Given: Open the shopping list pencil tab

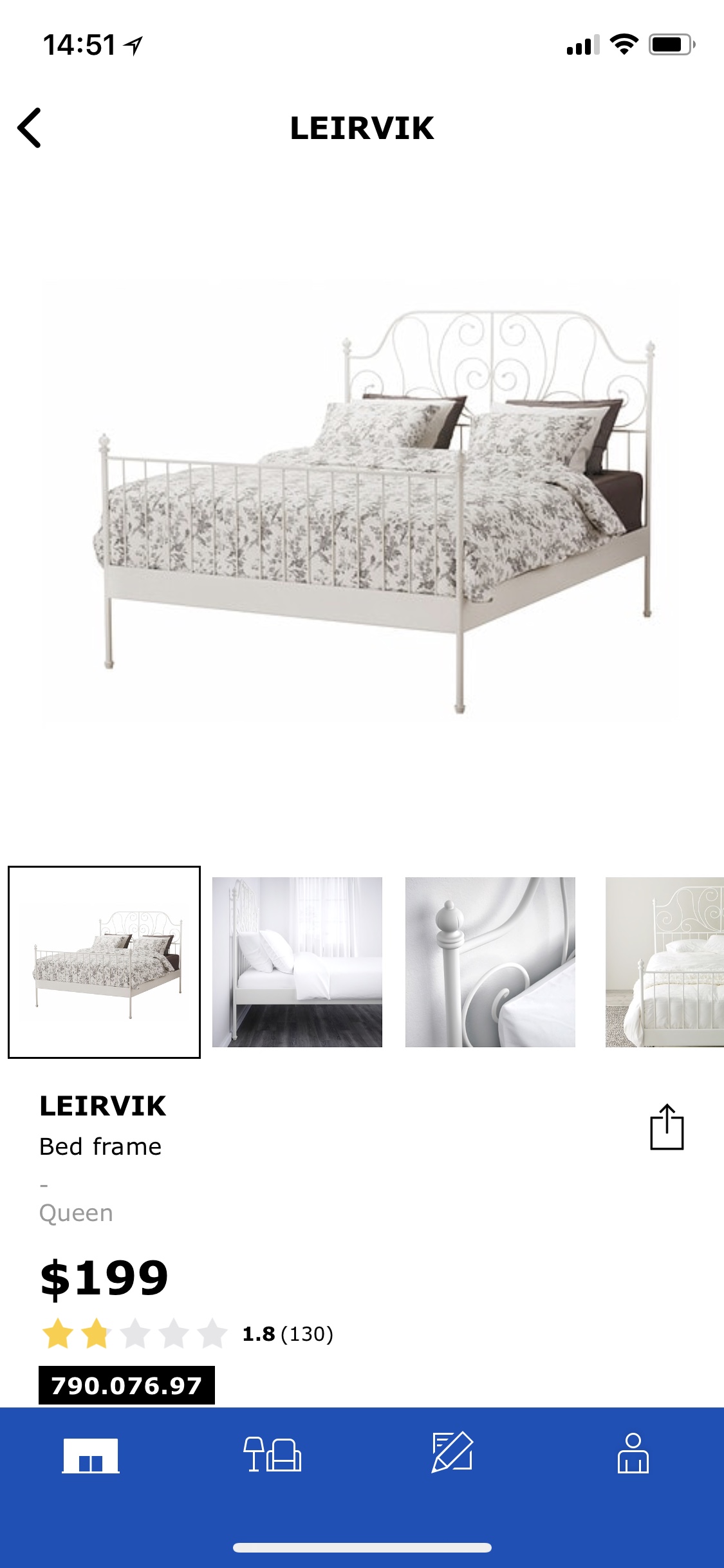Looking at the screenshot, I should coord(452,1453).
